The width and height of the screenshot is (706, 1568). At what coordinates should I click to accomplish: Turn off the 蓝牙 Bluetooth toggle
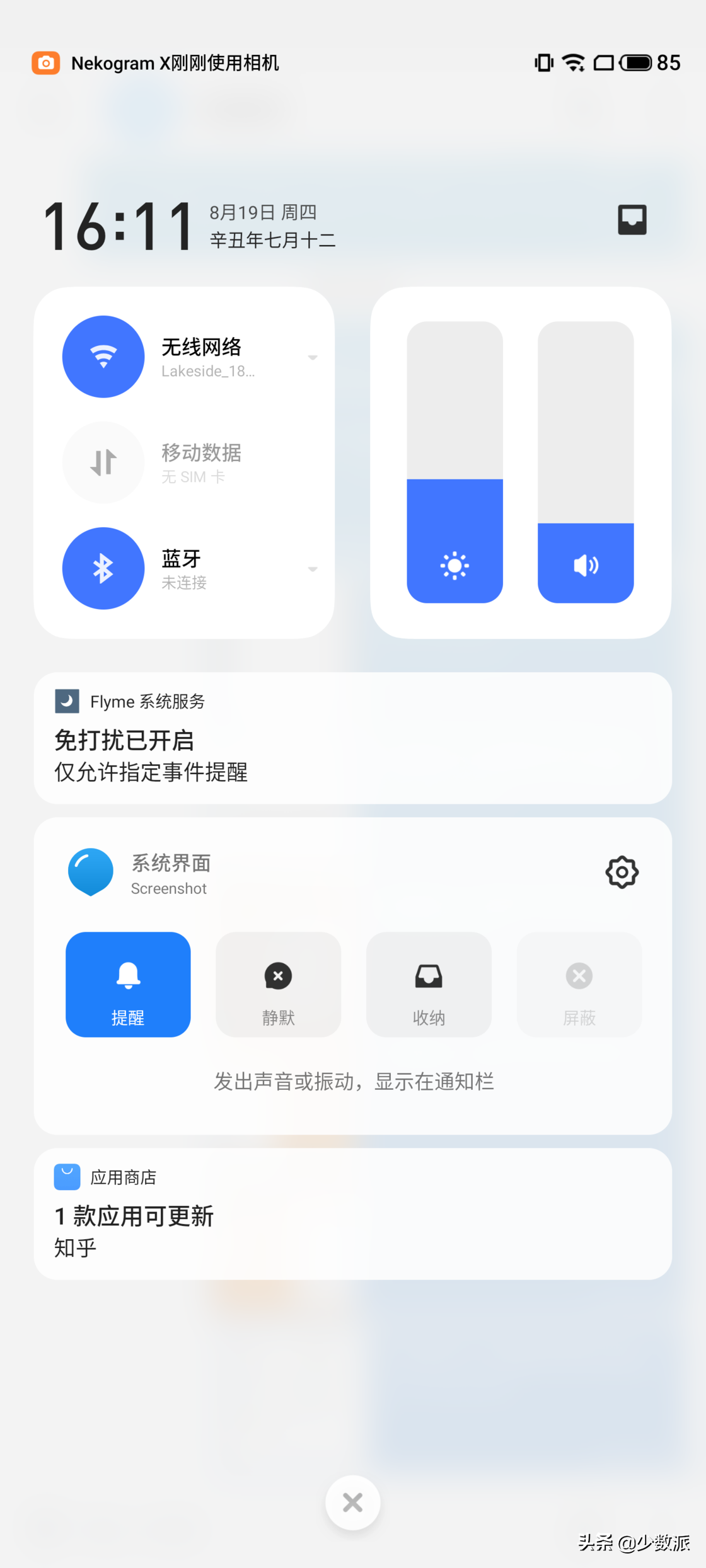click(x=103, y=568)
